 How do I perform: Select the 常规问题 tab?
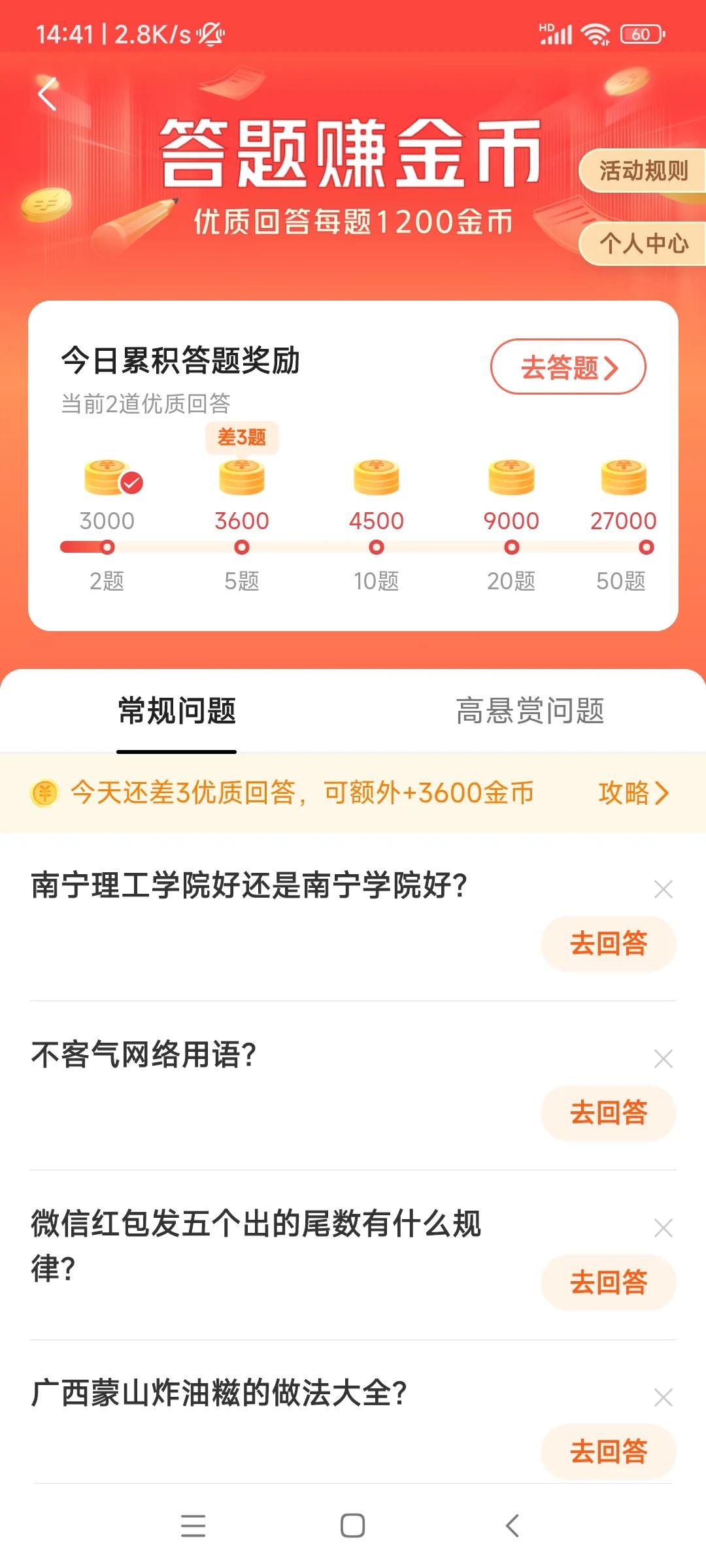(175, 712)
